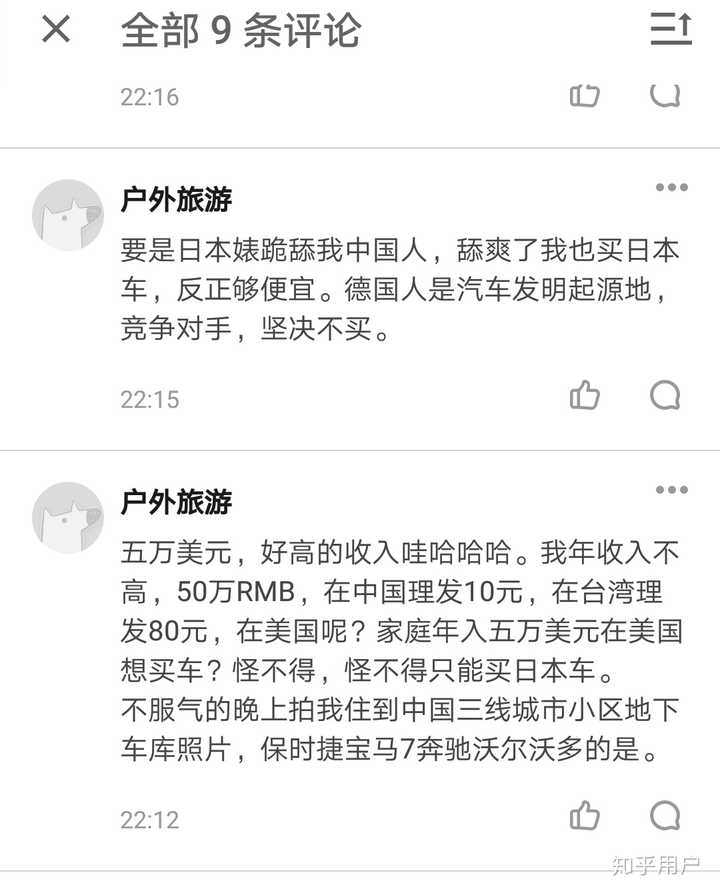Like the 22:12 comment about 五万美元
Image resolution: width=720 pixels, height=891 pixels.
pos(585,816)
